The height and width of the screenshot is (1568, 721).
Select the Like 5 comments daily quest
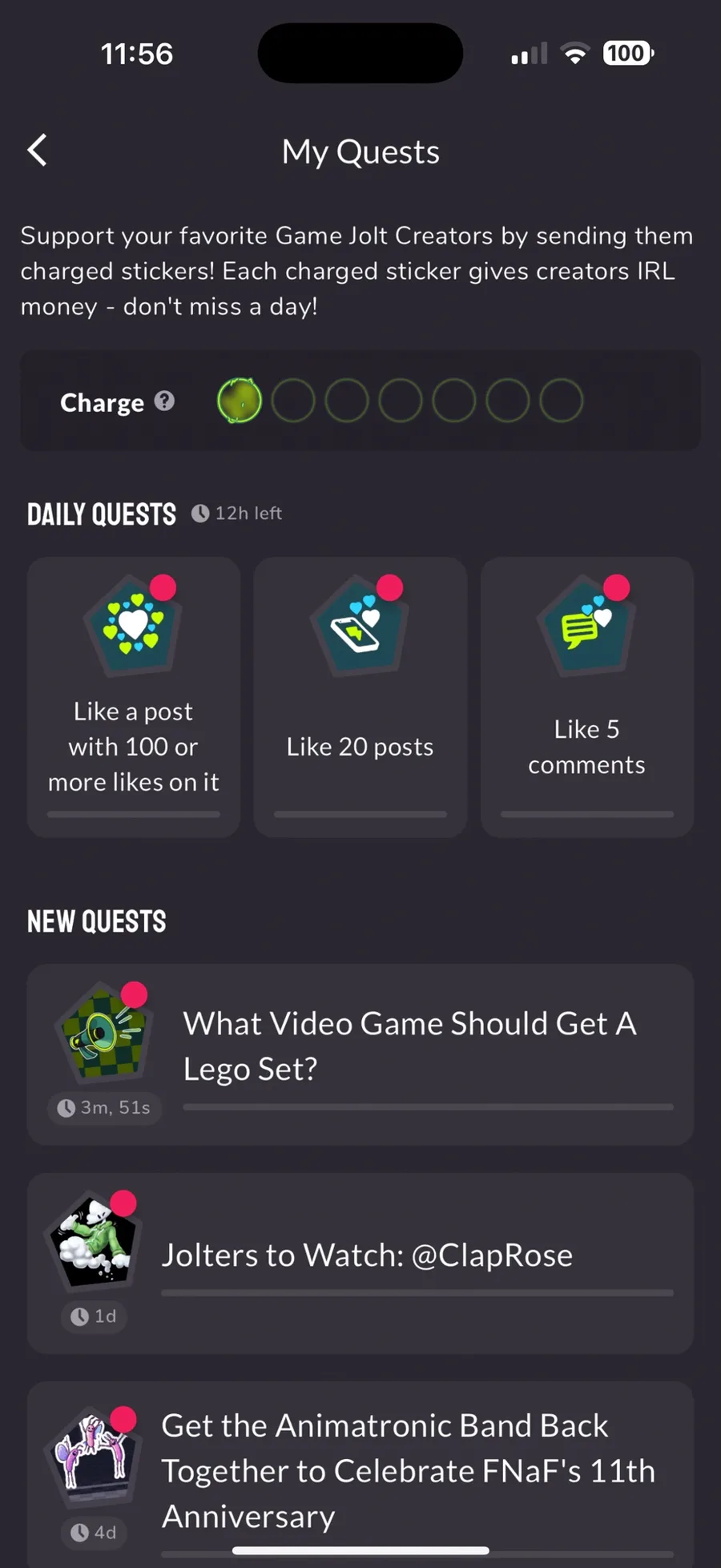587,697
